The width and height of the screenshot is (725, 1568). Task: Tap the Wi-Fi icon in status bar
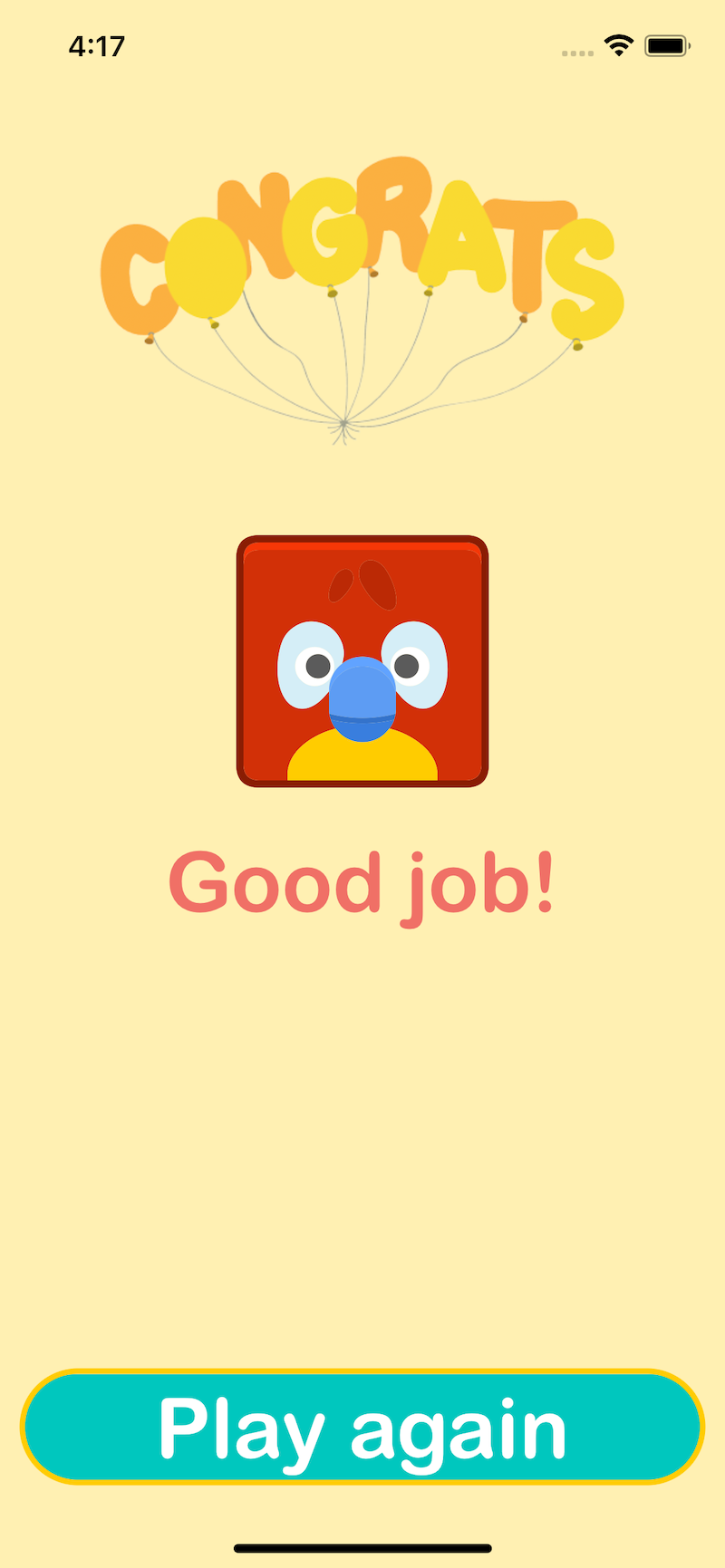618,44
